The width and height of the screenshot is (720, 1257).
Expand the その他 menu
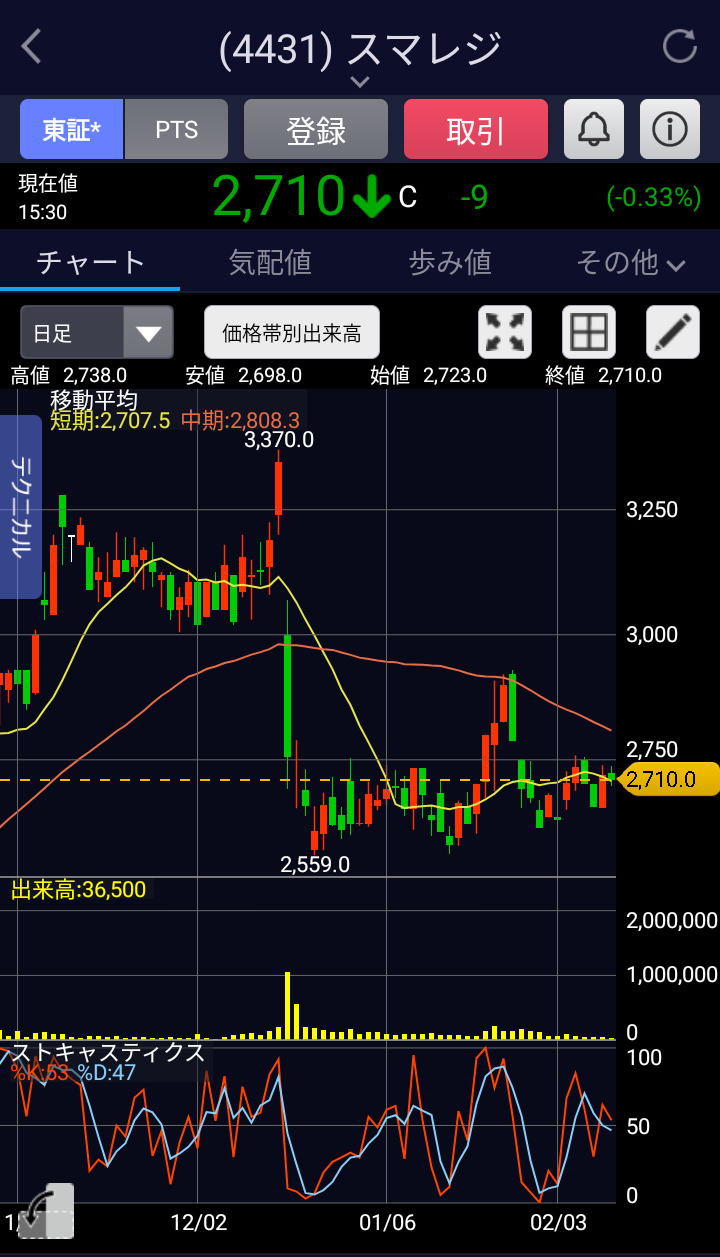coord(630,263)
